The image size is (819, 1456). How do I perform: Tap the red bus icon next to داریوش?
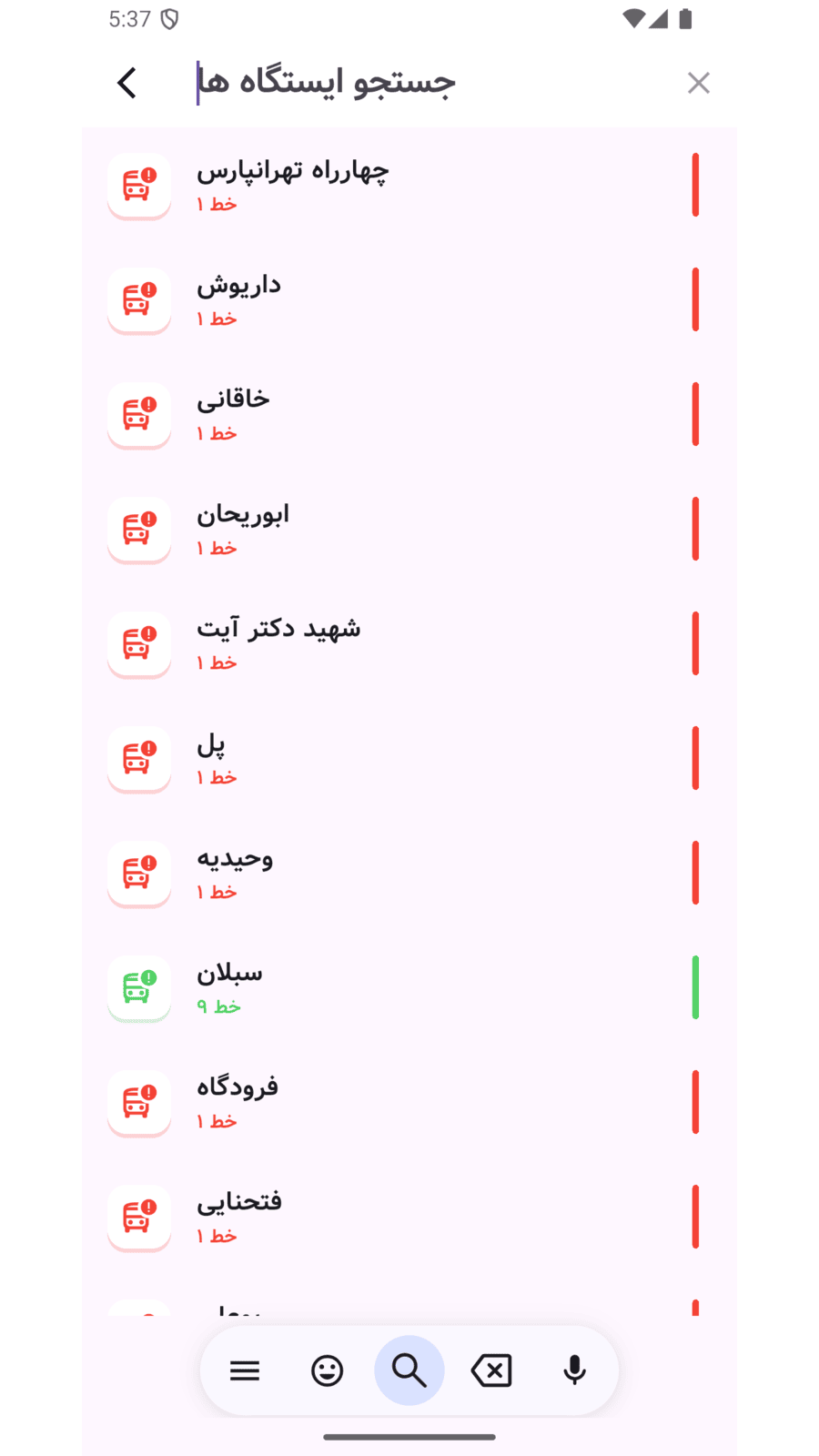[138, 300]
